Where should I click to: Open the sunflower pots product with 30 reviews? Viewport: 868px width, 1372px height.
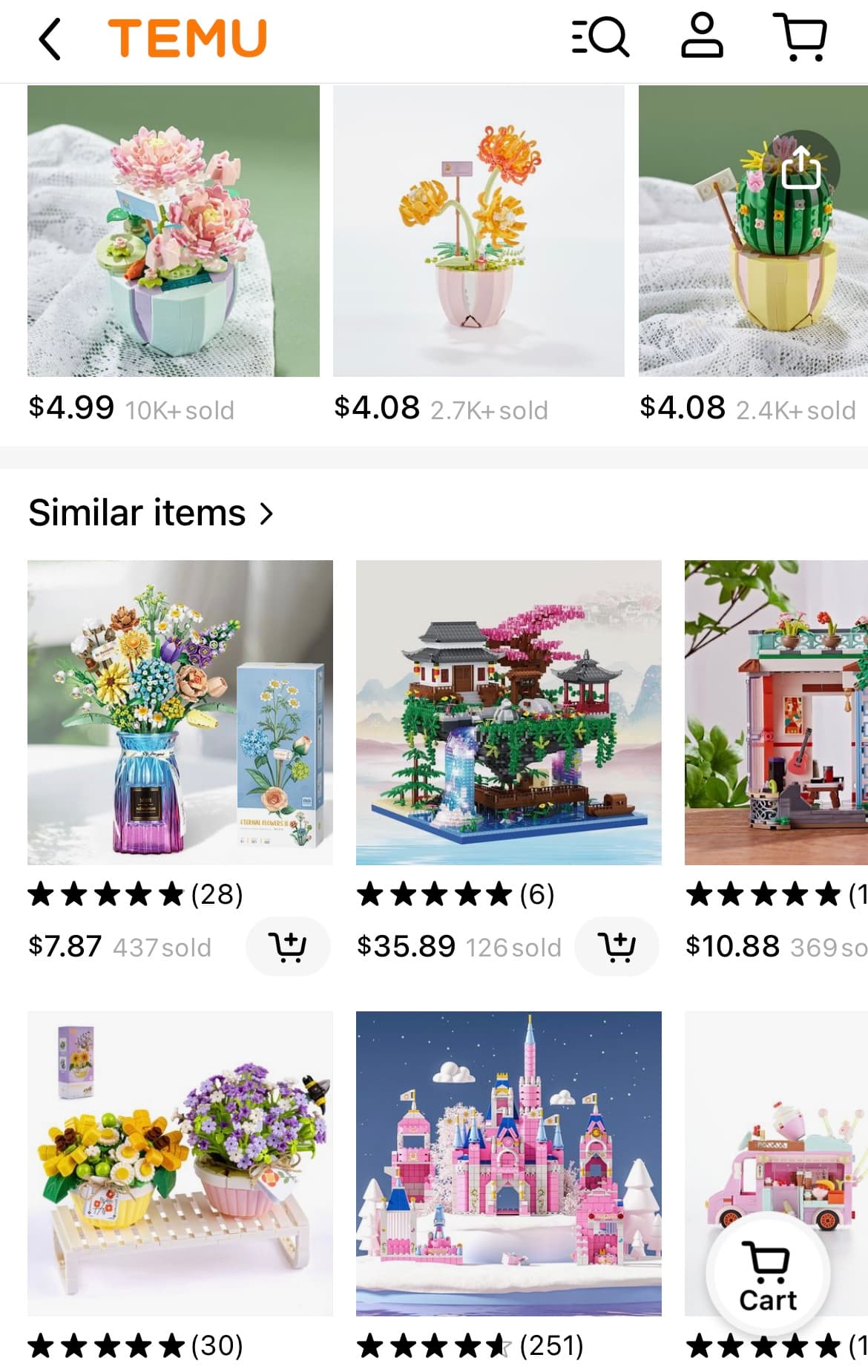click(180, 1163)
